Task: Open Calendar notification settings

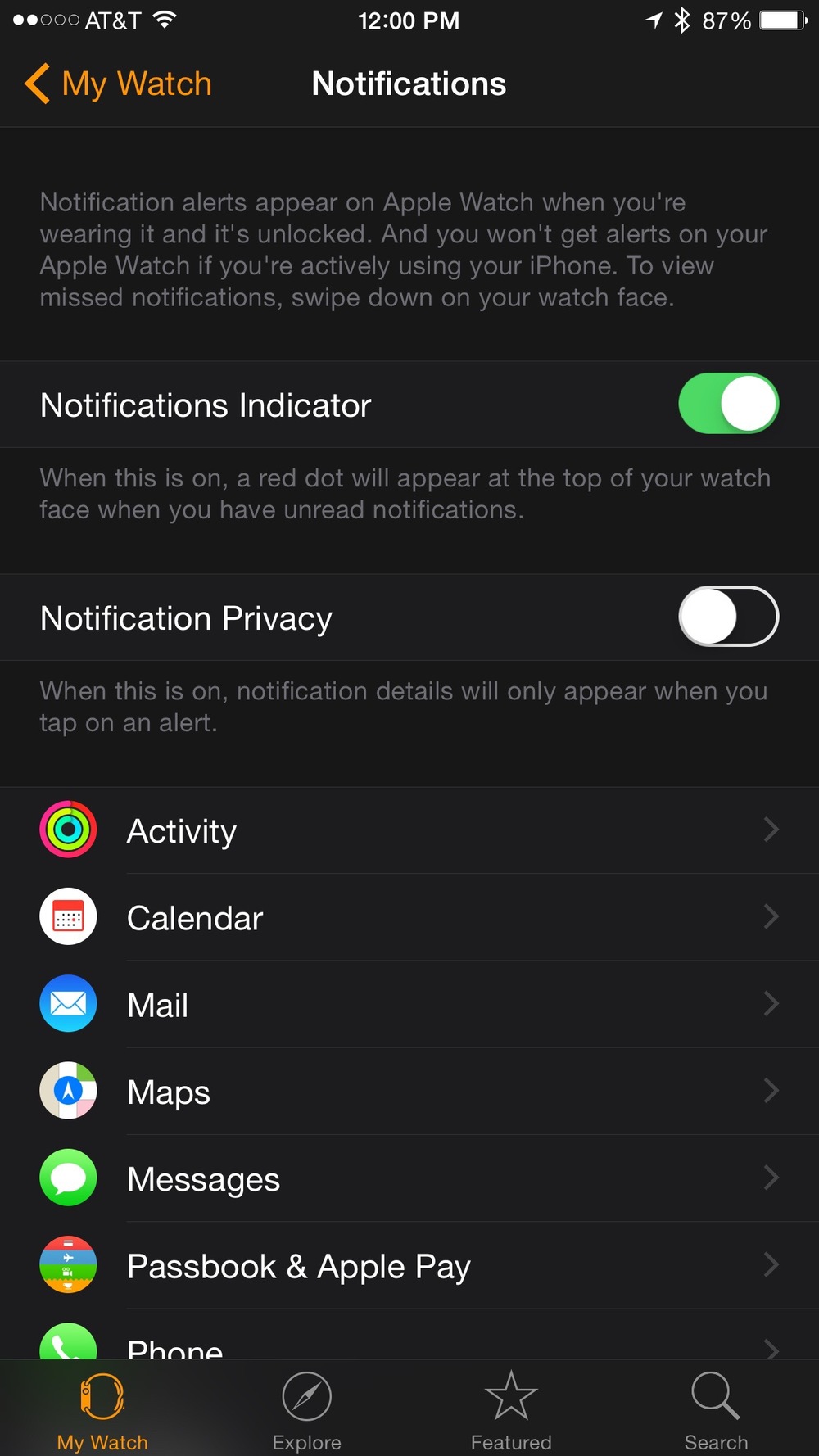Action: (x=409, y=917)
